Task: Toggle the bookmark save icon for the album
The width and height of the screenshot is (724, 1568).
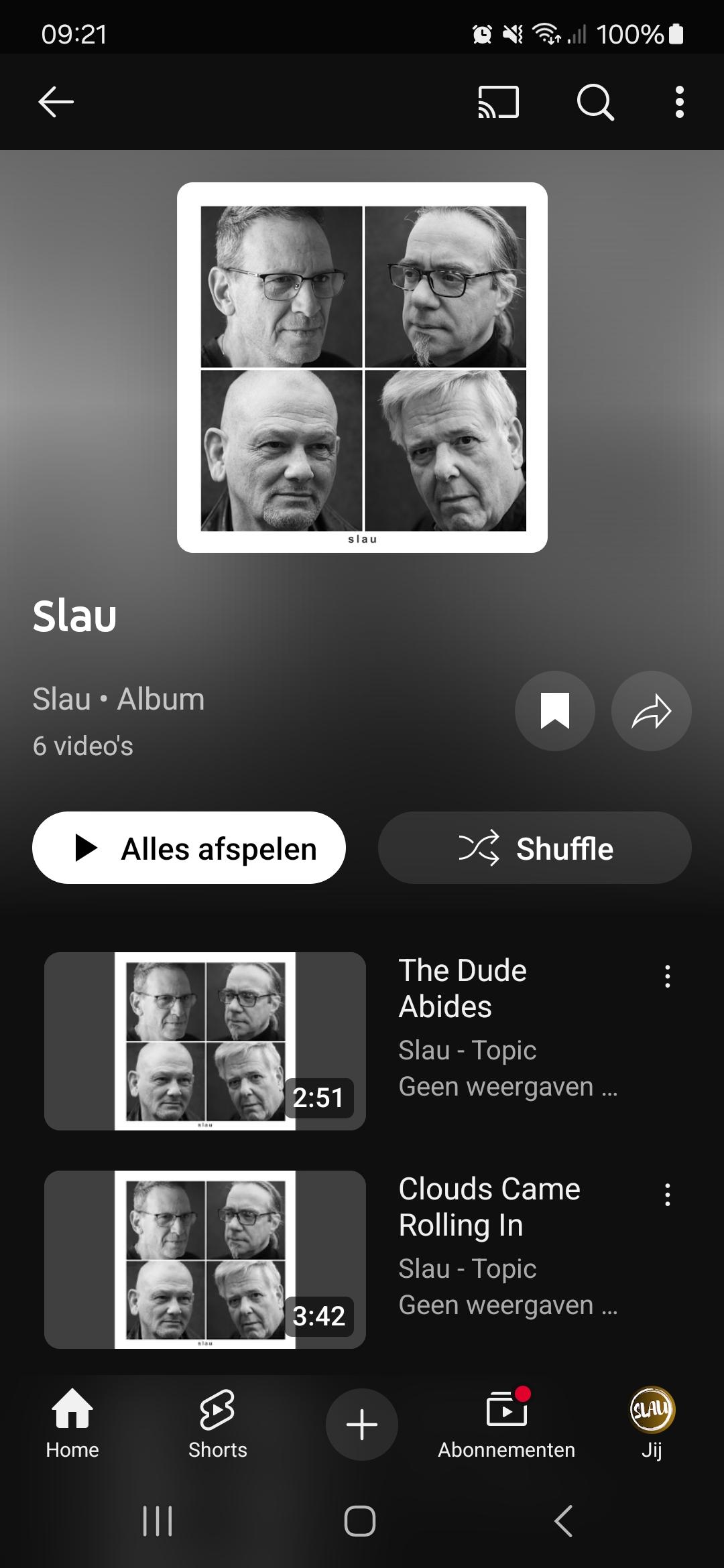Action: coord(555,711)
